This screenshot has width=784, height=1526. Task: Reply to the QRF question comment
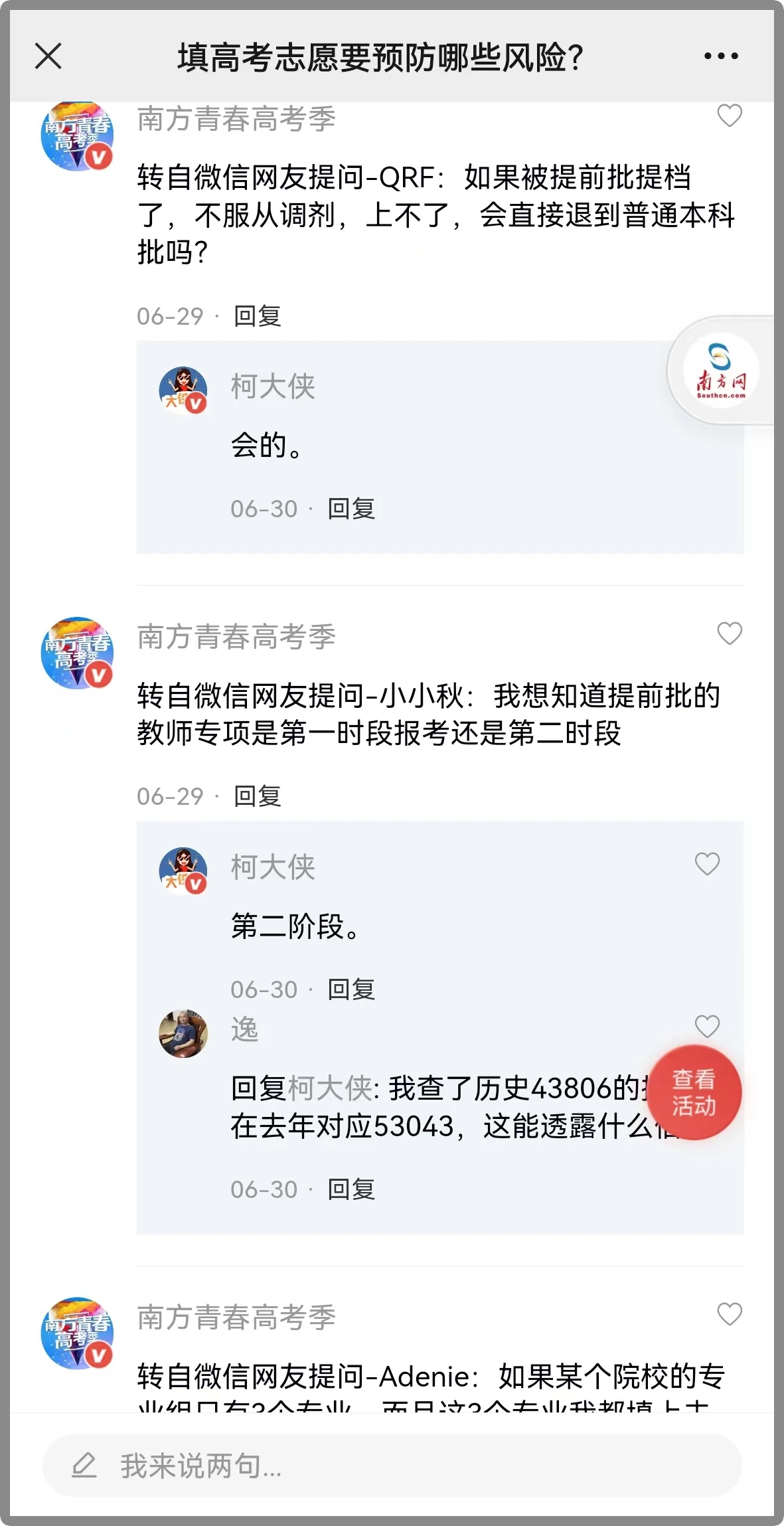pyautogui.click(x=258, y=316)
